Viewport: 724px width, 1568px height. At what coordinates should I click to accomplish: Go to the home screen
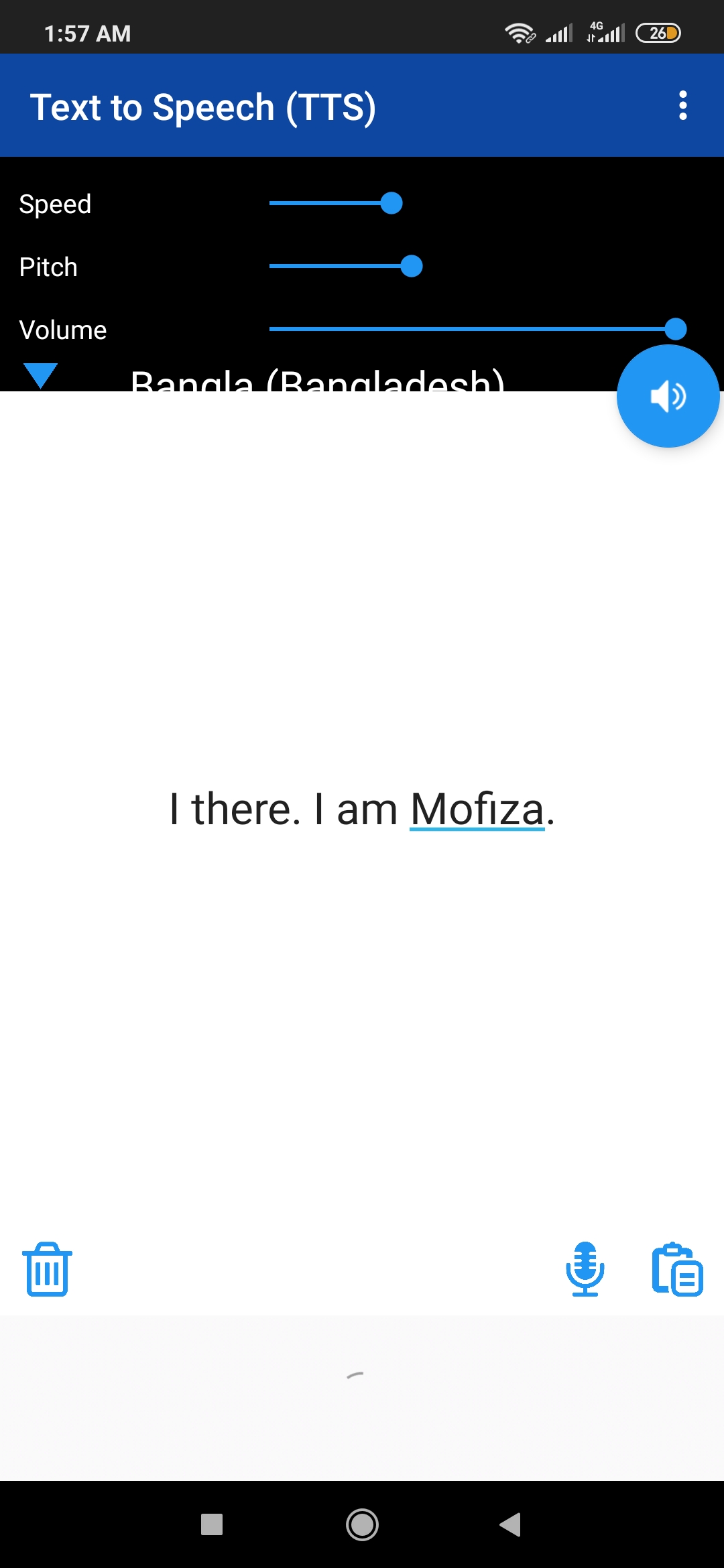pos(362,1524)
